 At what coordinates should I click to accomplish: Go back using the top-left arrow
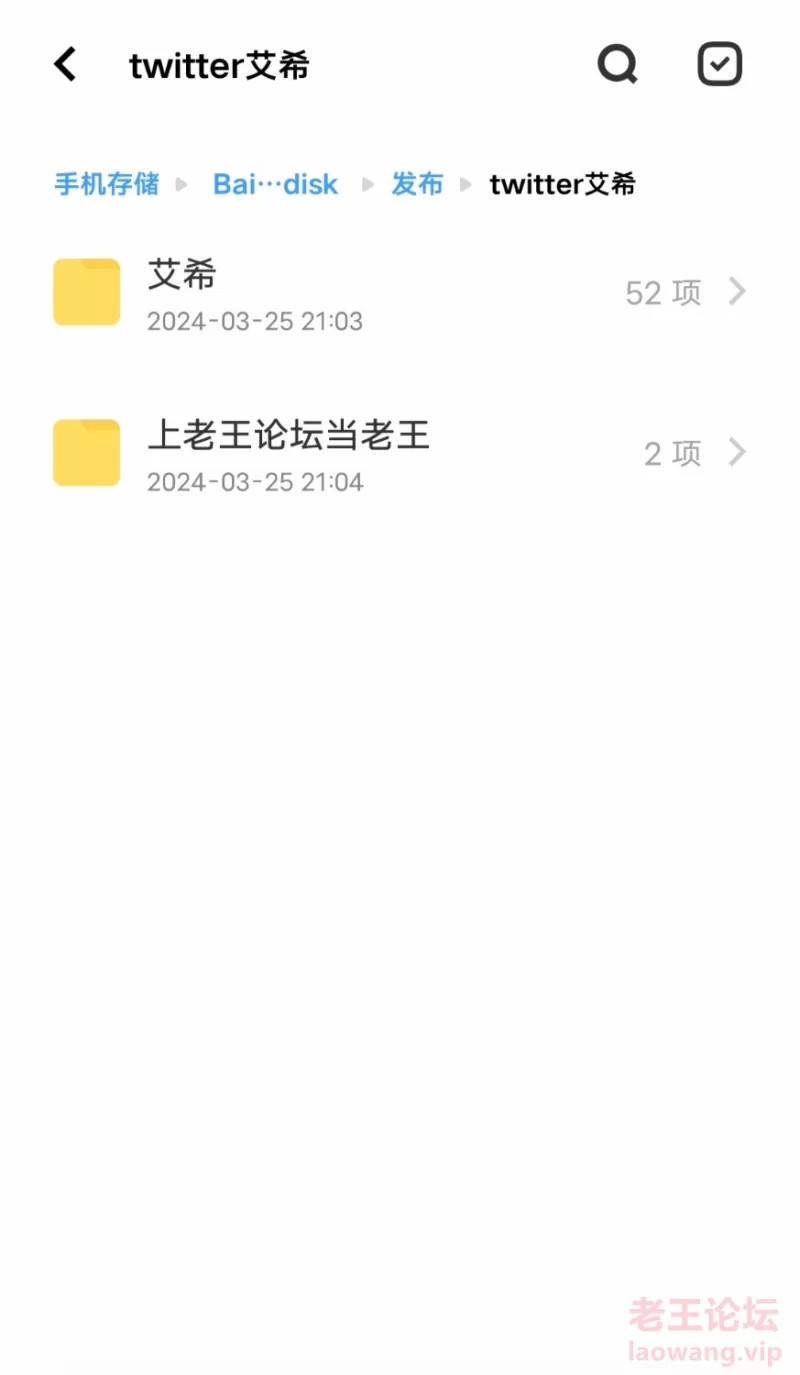[x=65, y=65]
